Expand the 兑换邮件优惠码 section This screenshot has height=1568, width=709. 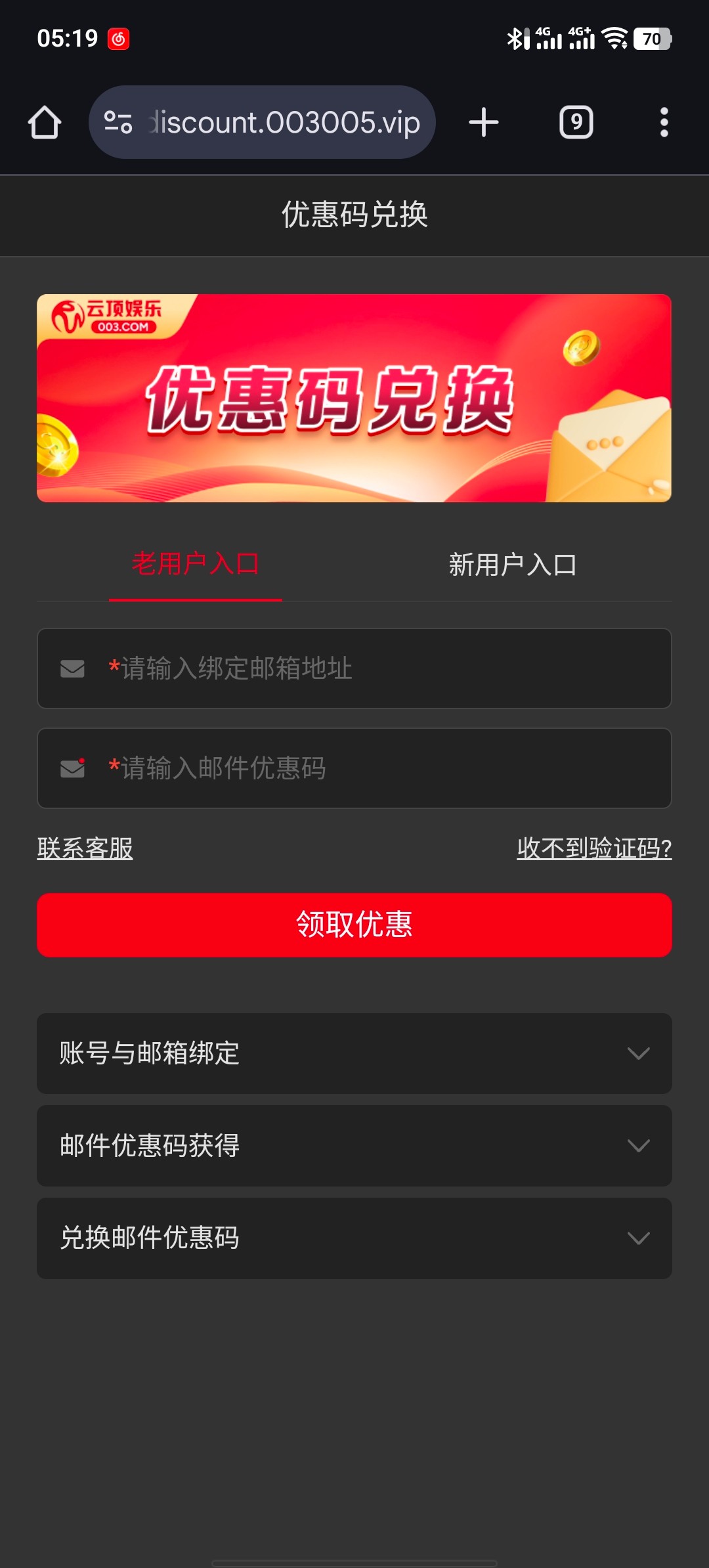click(x=354, y=1238)
